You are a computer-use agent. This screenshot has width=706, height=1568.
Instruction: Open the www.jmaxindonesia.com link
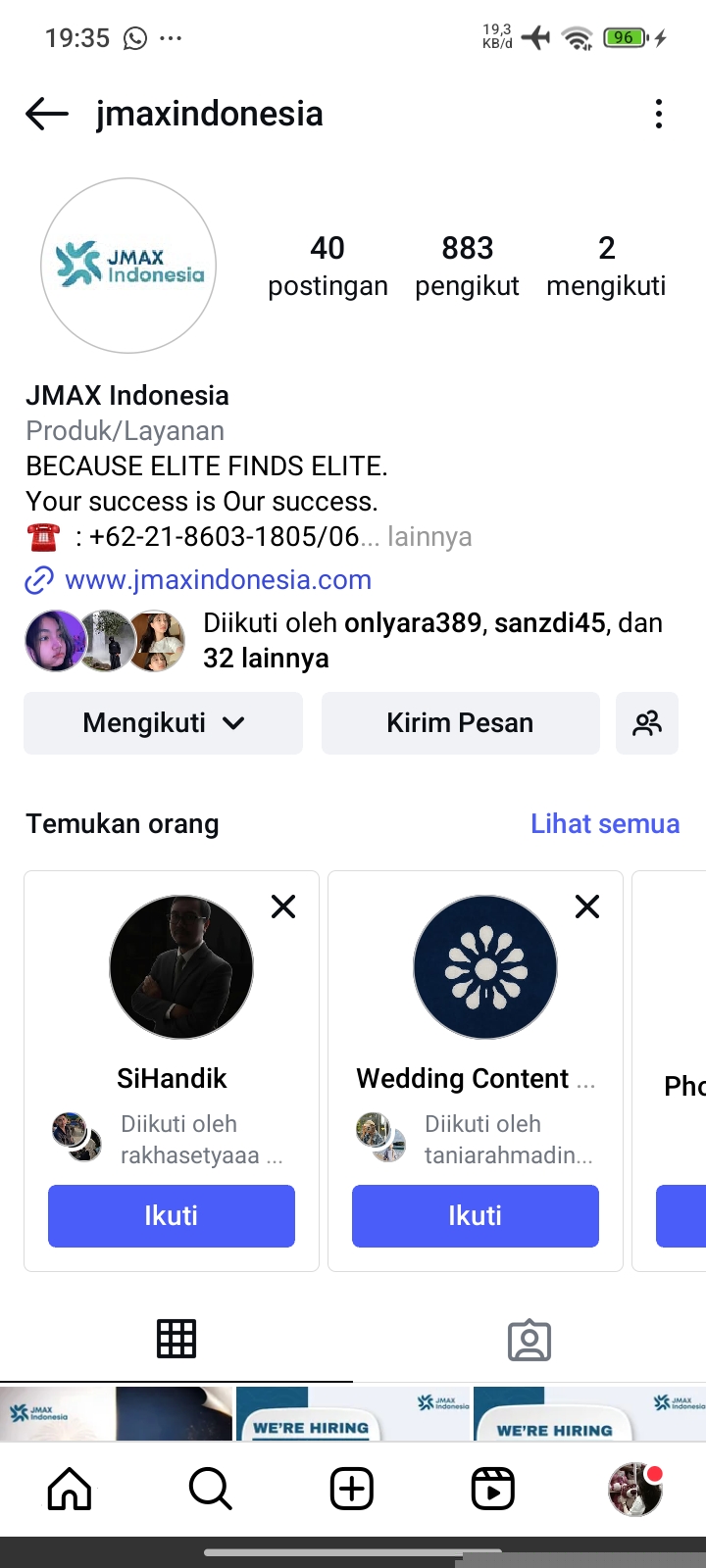(218, 580)
